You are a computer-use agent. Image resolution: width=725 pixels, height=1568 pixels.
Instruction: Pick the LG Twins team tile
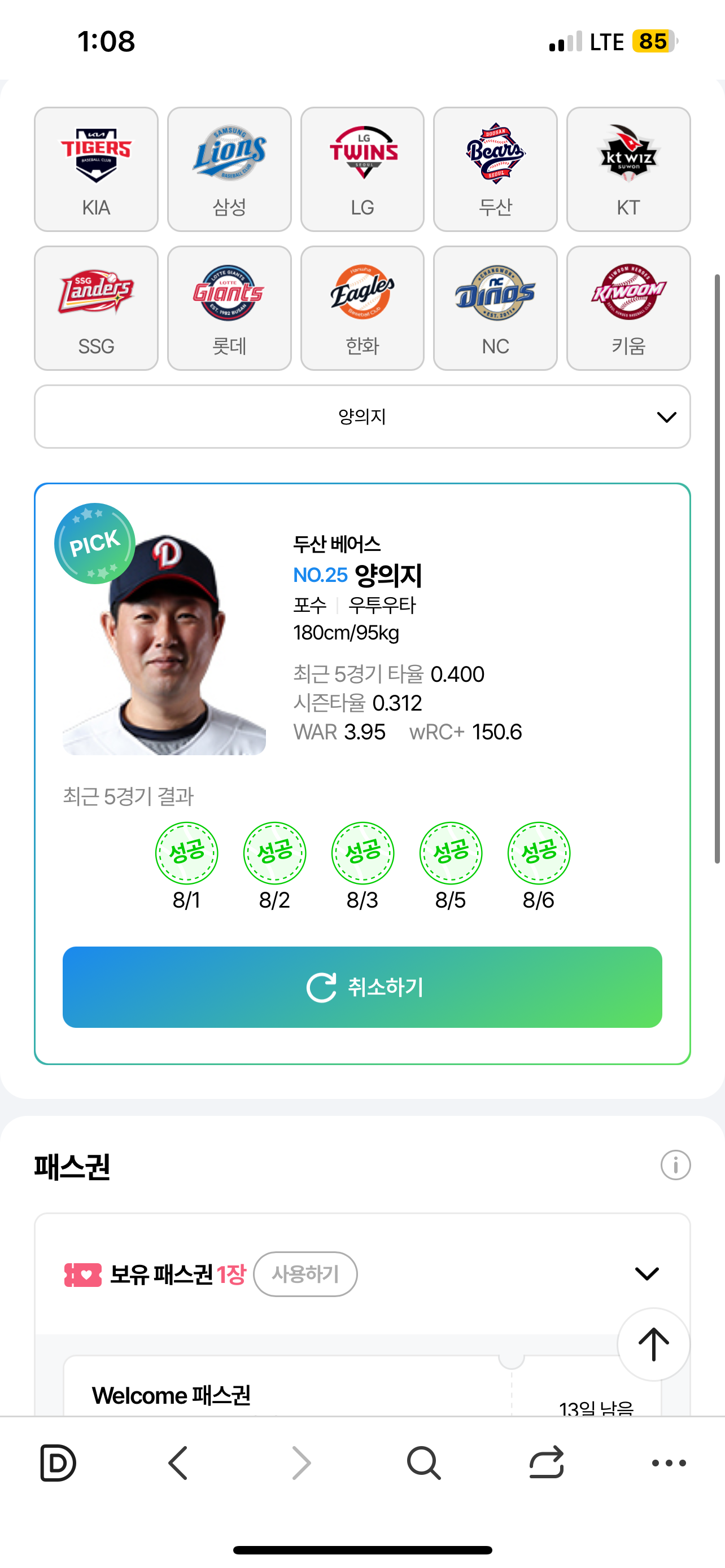click(362, 169)
